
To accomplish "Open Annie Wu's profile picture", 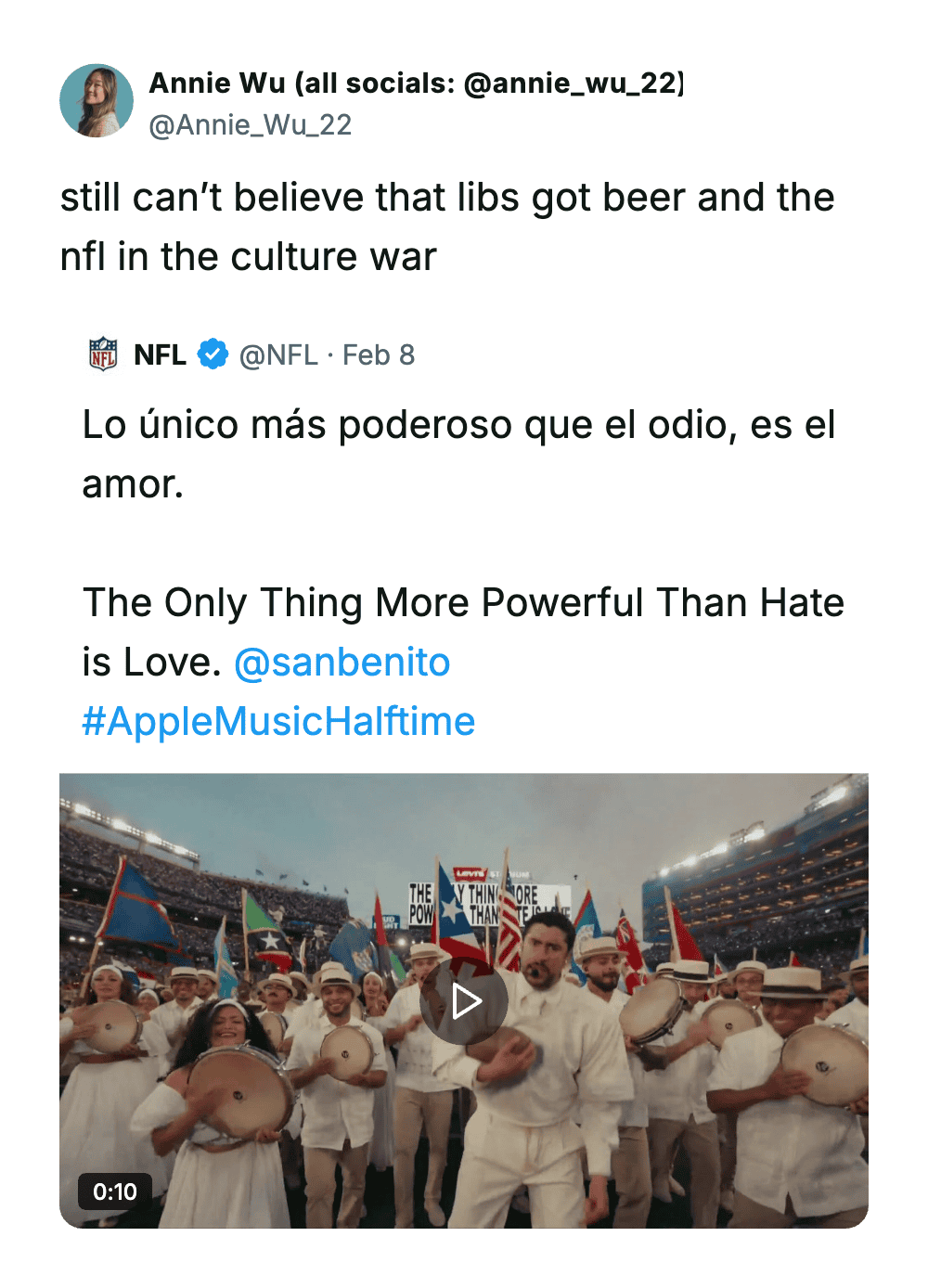I will coord(97,101).
